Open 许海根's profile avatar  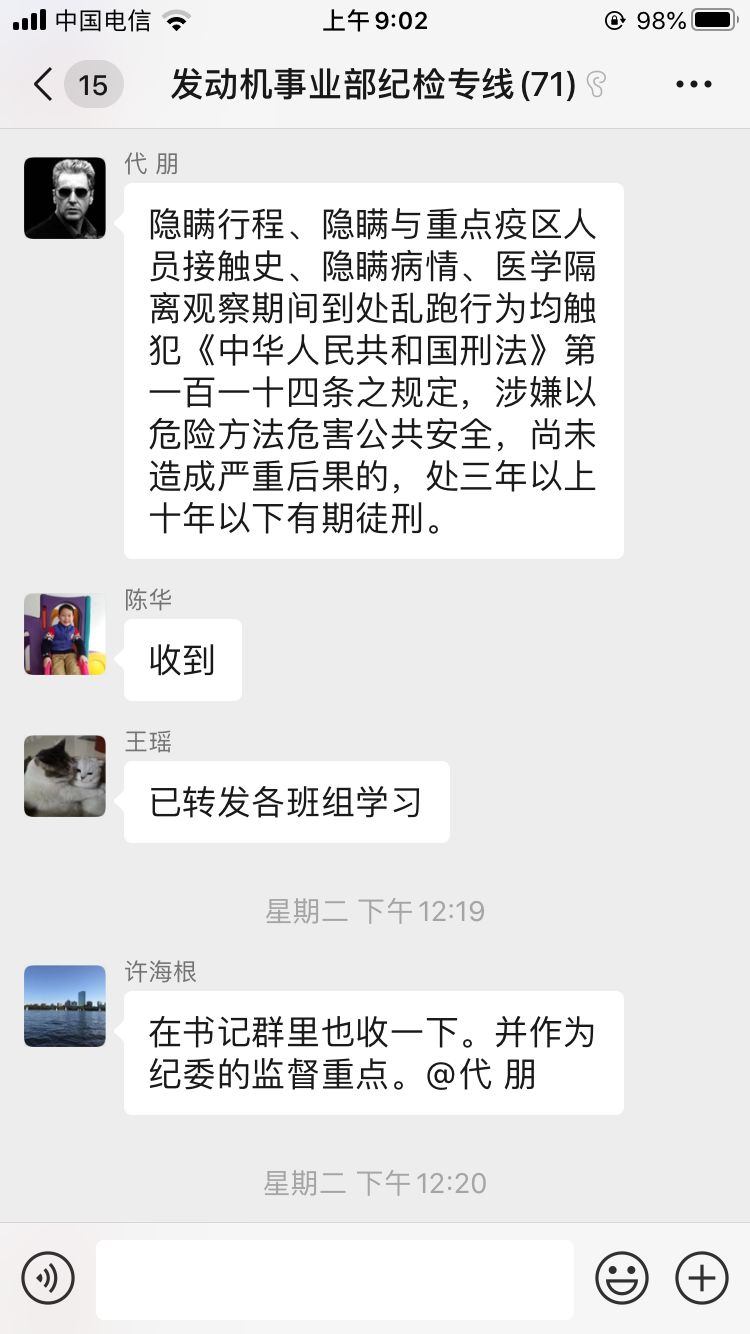pyautogui.click(x=65, y=1006)
